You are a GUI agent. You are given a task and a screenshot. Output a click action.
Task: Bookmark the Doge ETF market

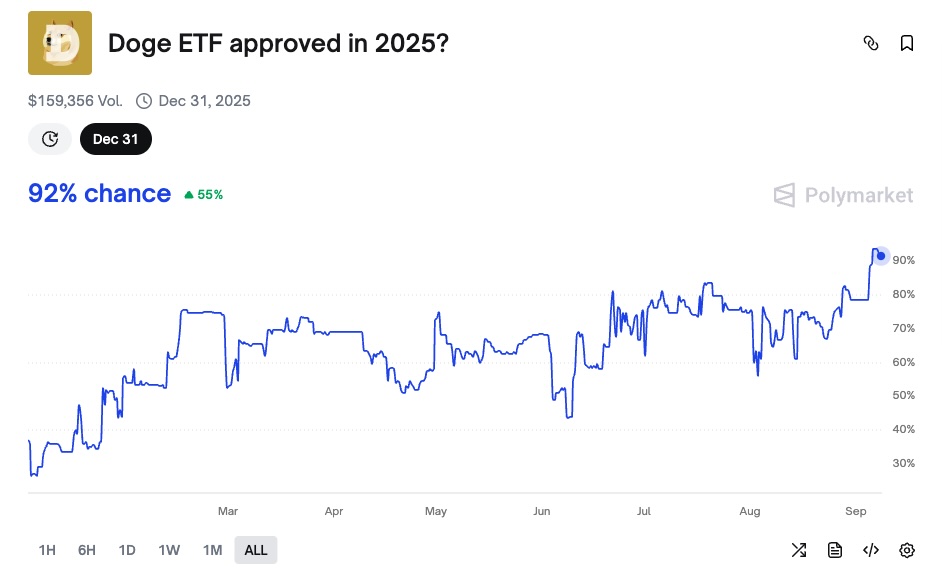907,43
